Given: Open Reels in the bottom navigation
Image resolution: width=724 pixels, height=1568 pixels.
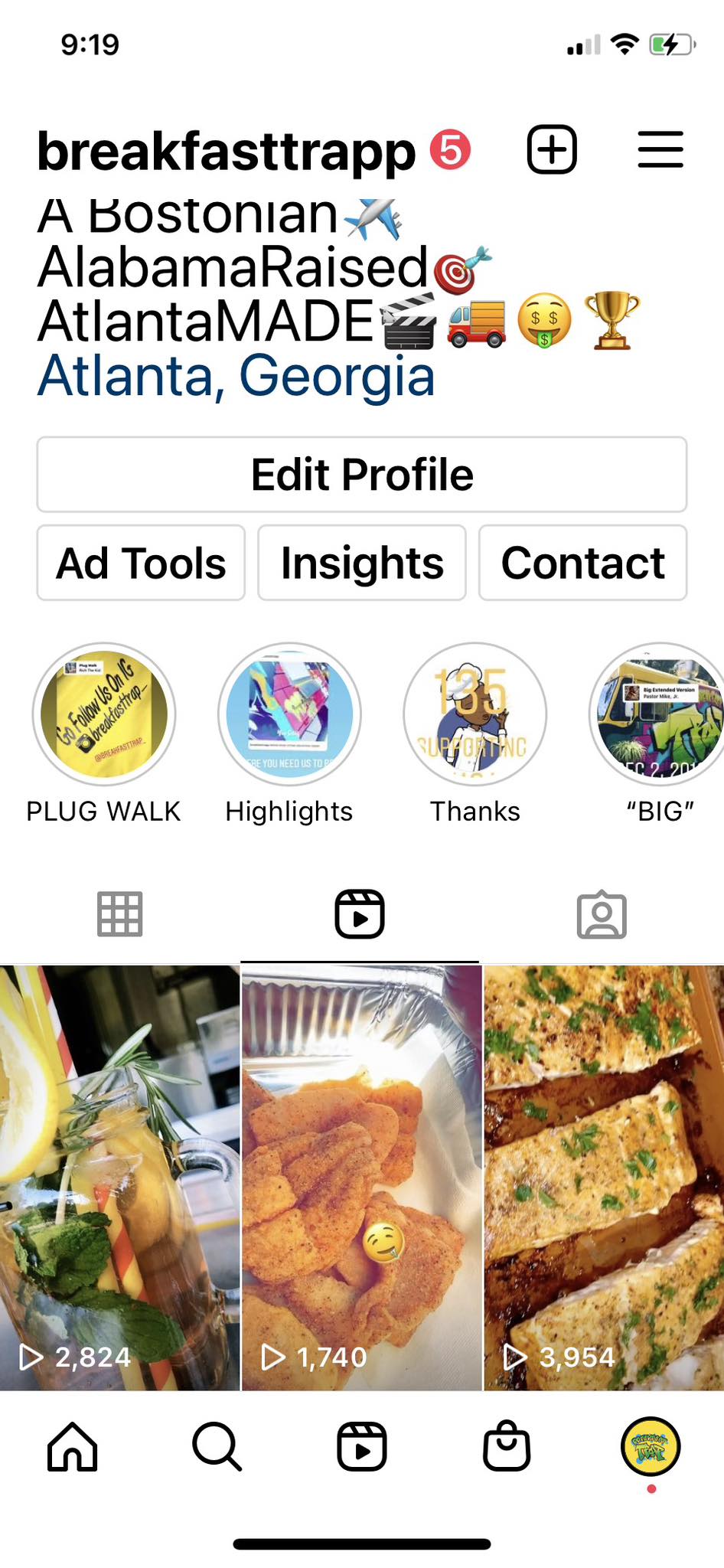Looking at the screenshot, I should pos(361,1447).
